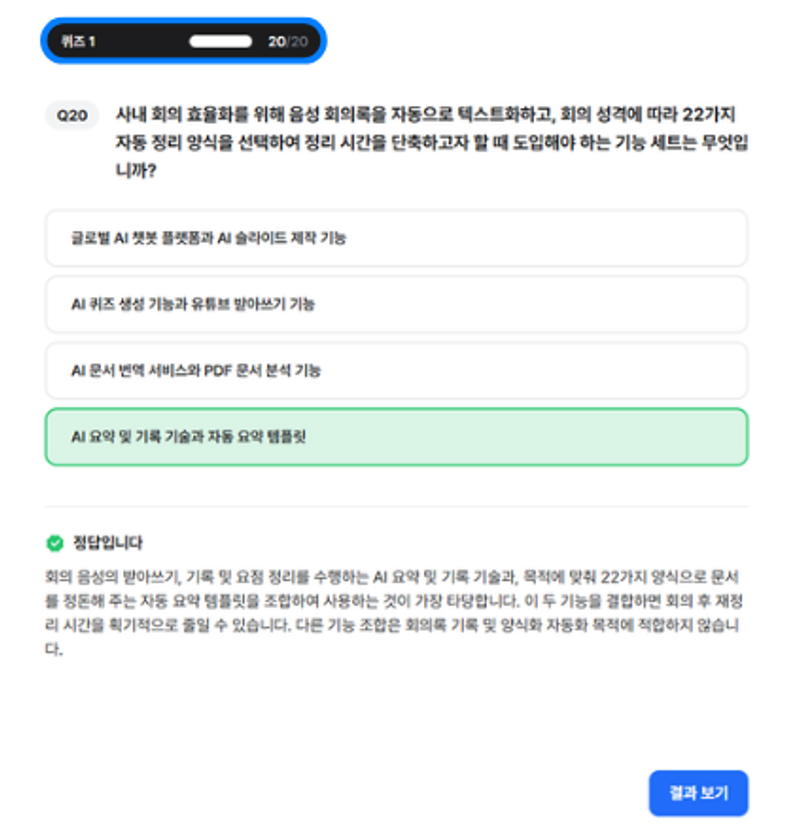
Task: Pick the AI 문서 번역 서비스 answer option
Action: pyautogui.click(x=396, y=370)
